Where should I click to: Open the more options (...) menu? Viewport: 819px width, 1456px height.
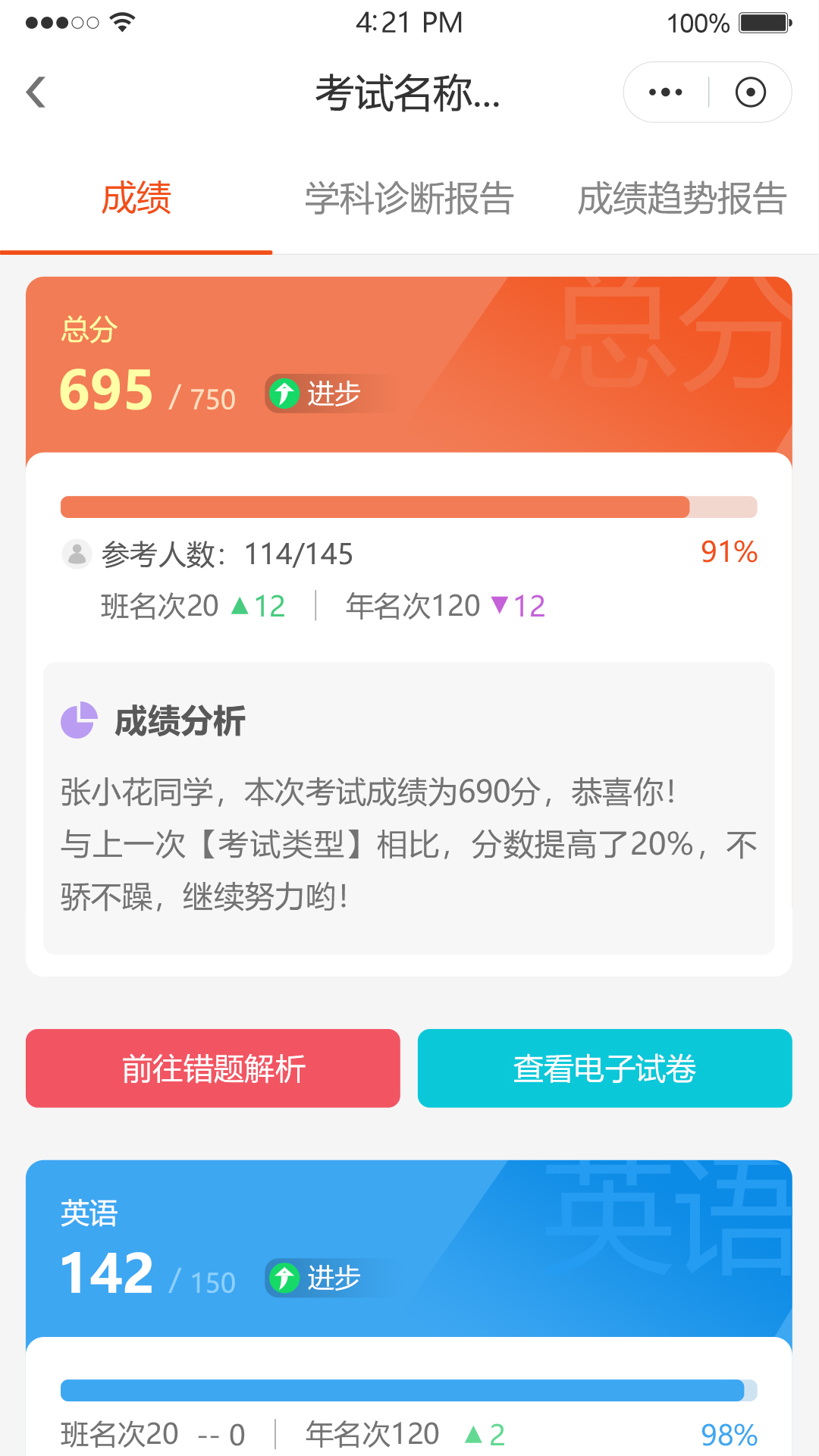(664, 91)
